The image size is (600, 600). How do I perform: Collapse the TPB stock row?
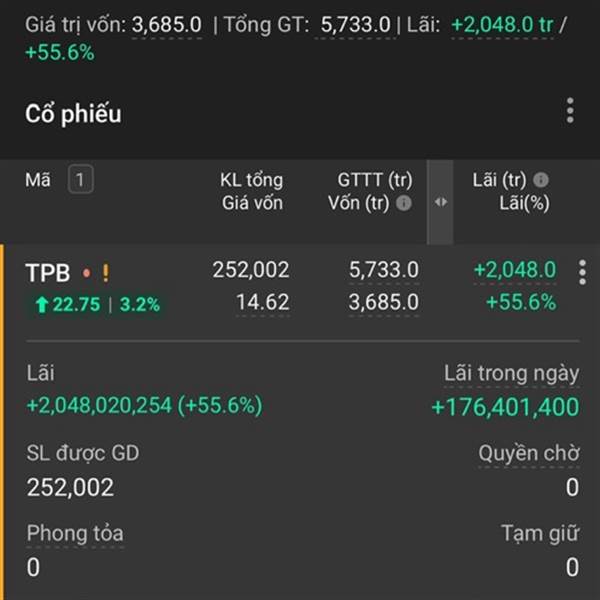(x=48, y=271)
